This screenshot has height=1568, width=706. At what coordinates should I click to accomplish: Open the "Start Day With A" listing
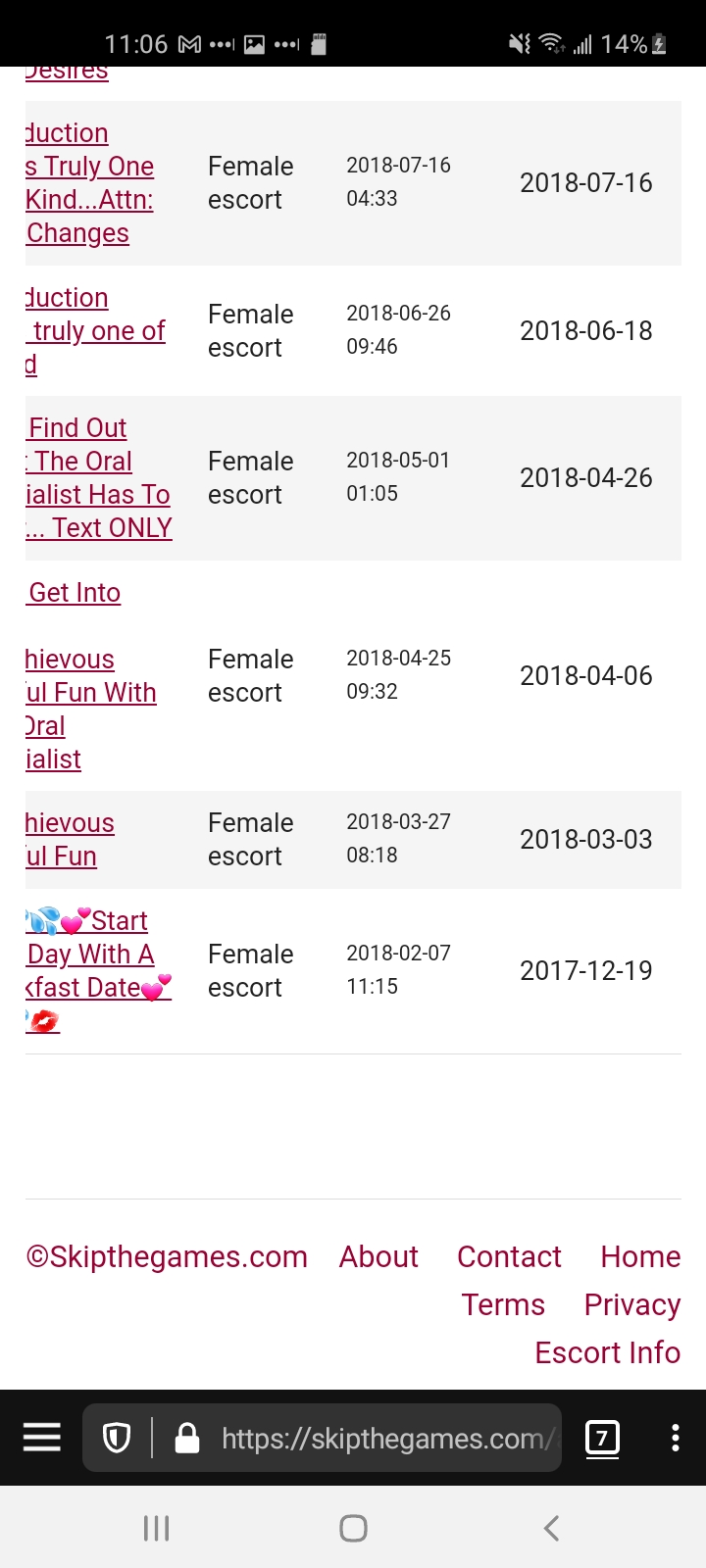coord(91,954)
